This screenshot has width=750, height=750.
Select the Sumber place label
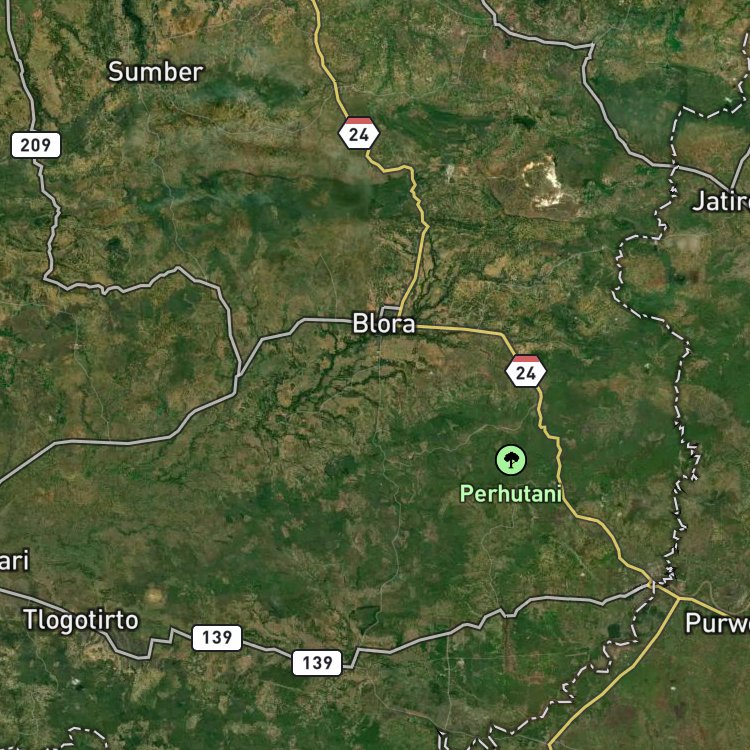(155, 72)
